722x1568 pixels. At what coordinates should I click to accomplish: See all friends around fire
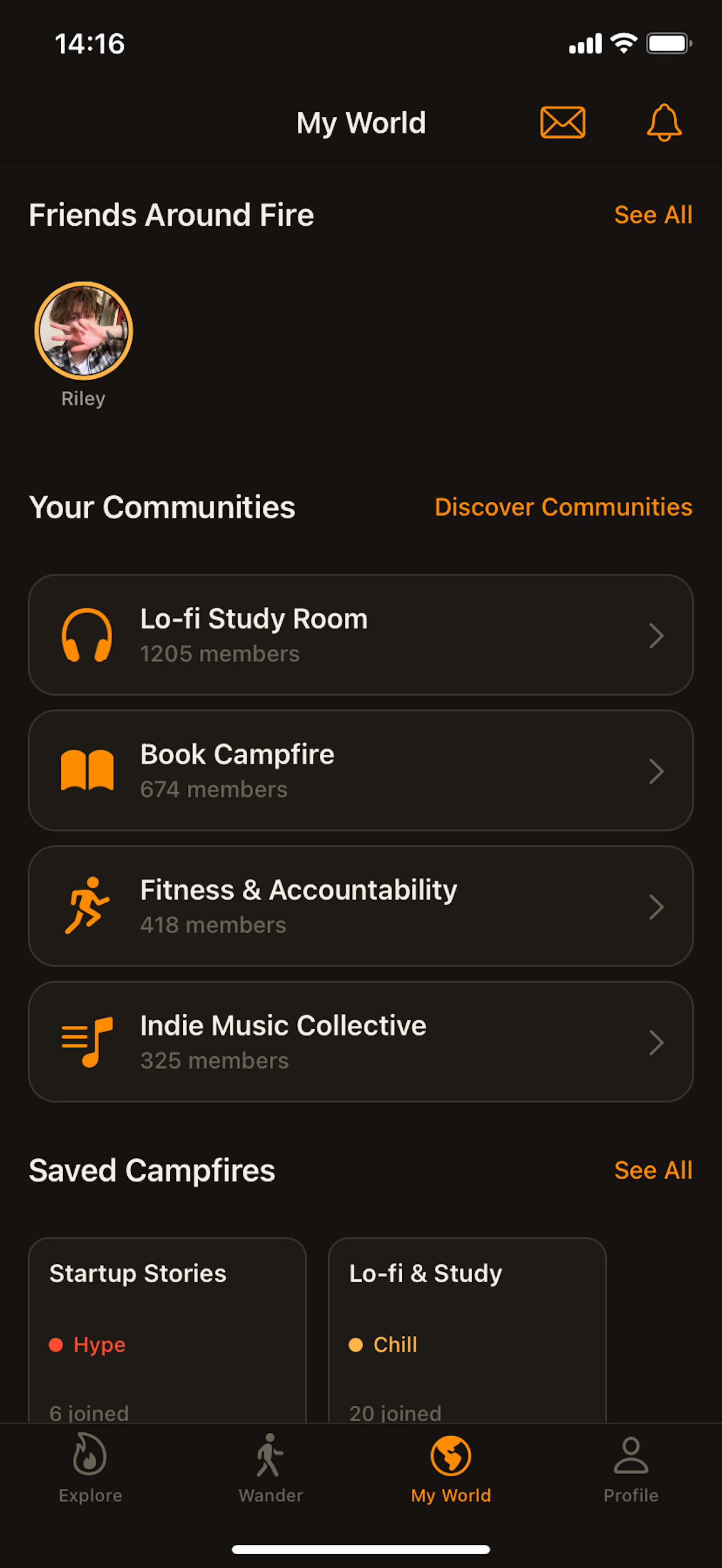click(x=653, y=215)
